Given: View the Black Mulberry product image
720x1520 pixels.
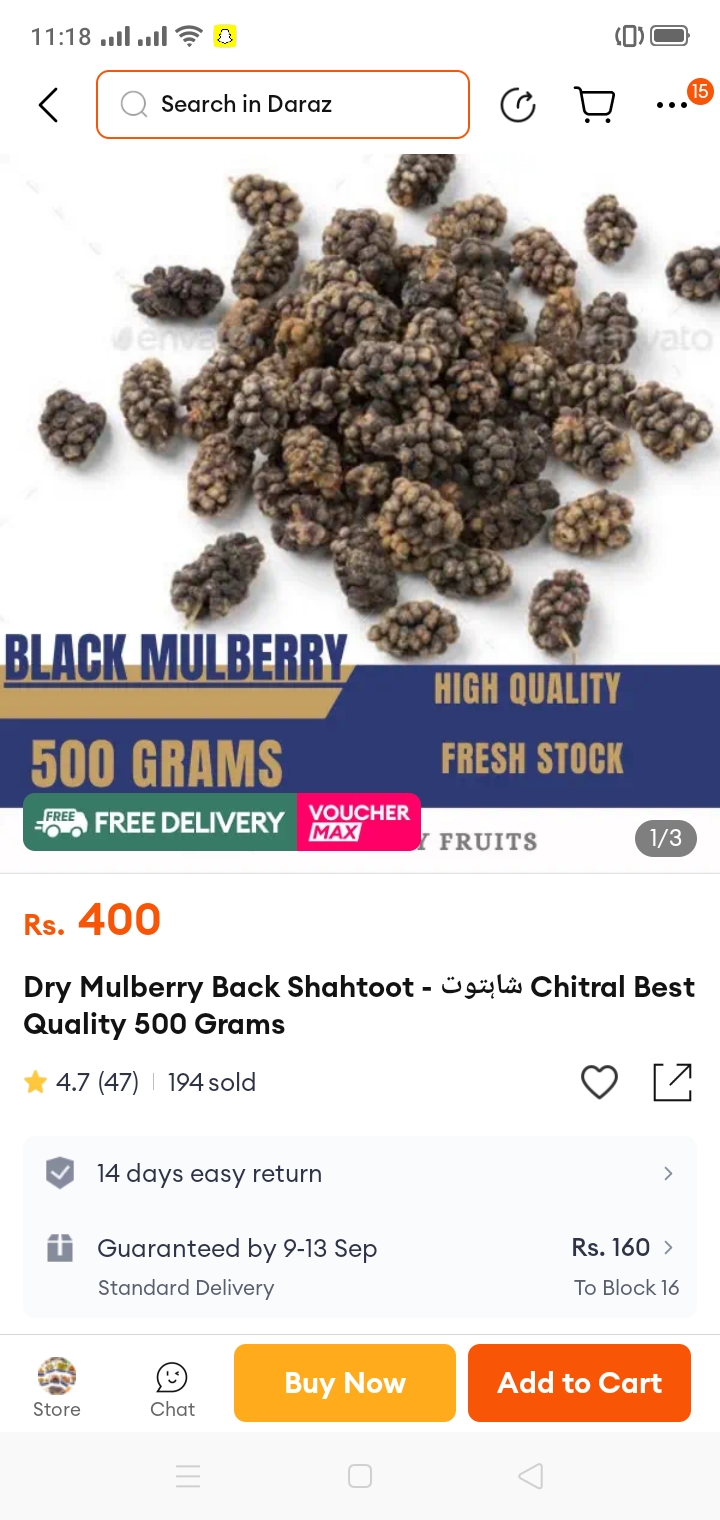Looking at the screenshot, I should point(360,480).
